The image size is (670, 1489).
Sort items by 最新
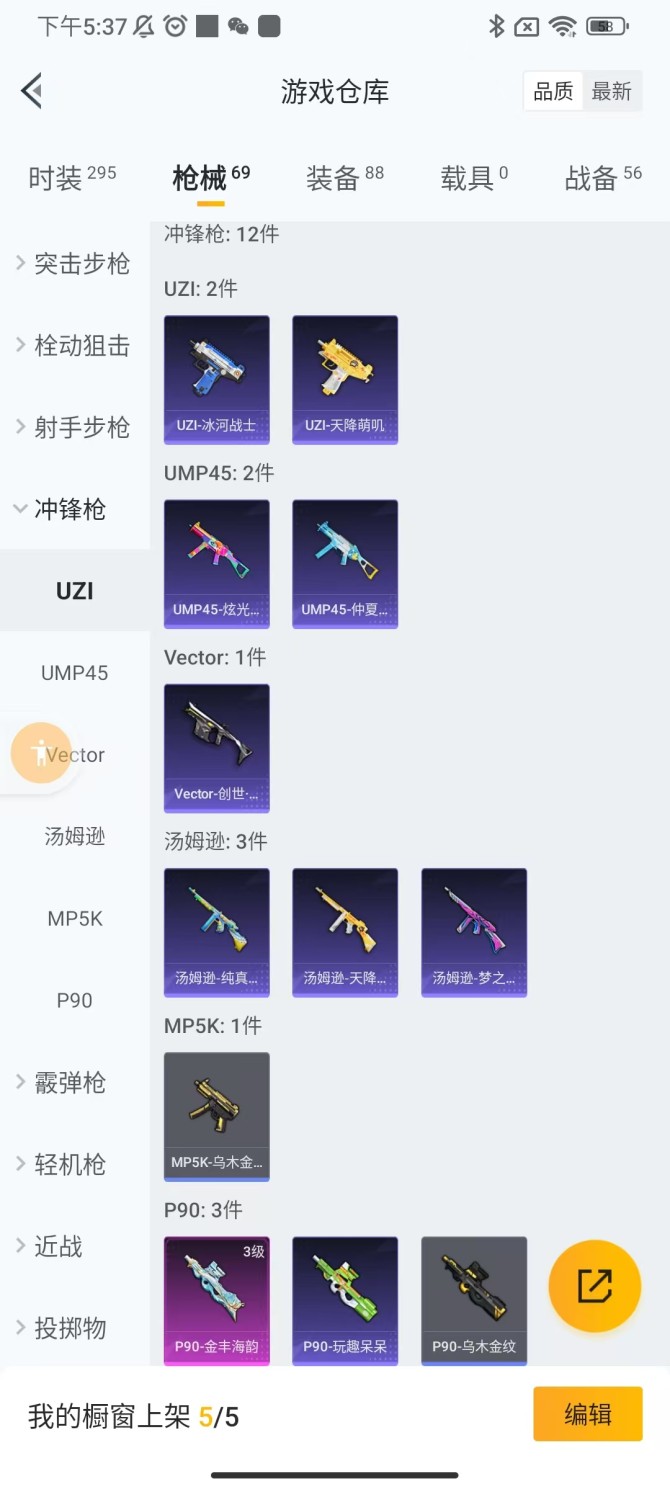click(x=611, y=91)
